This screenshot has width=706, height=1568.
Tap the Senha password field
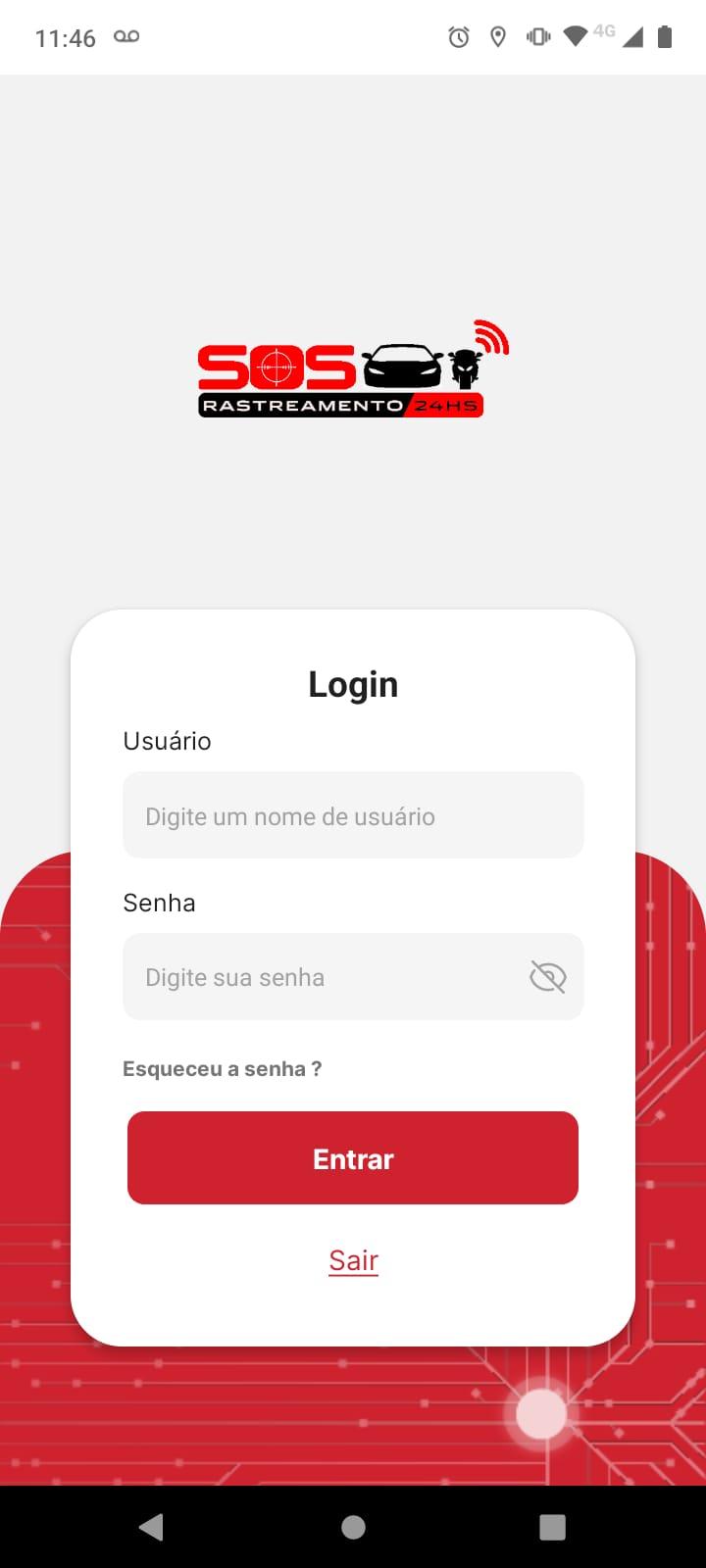click(x=324, y=977)
